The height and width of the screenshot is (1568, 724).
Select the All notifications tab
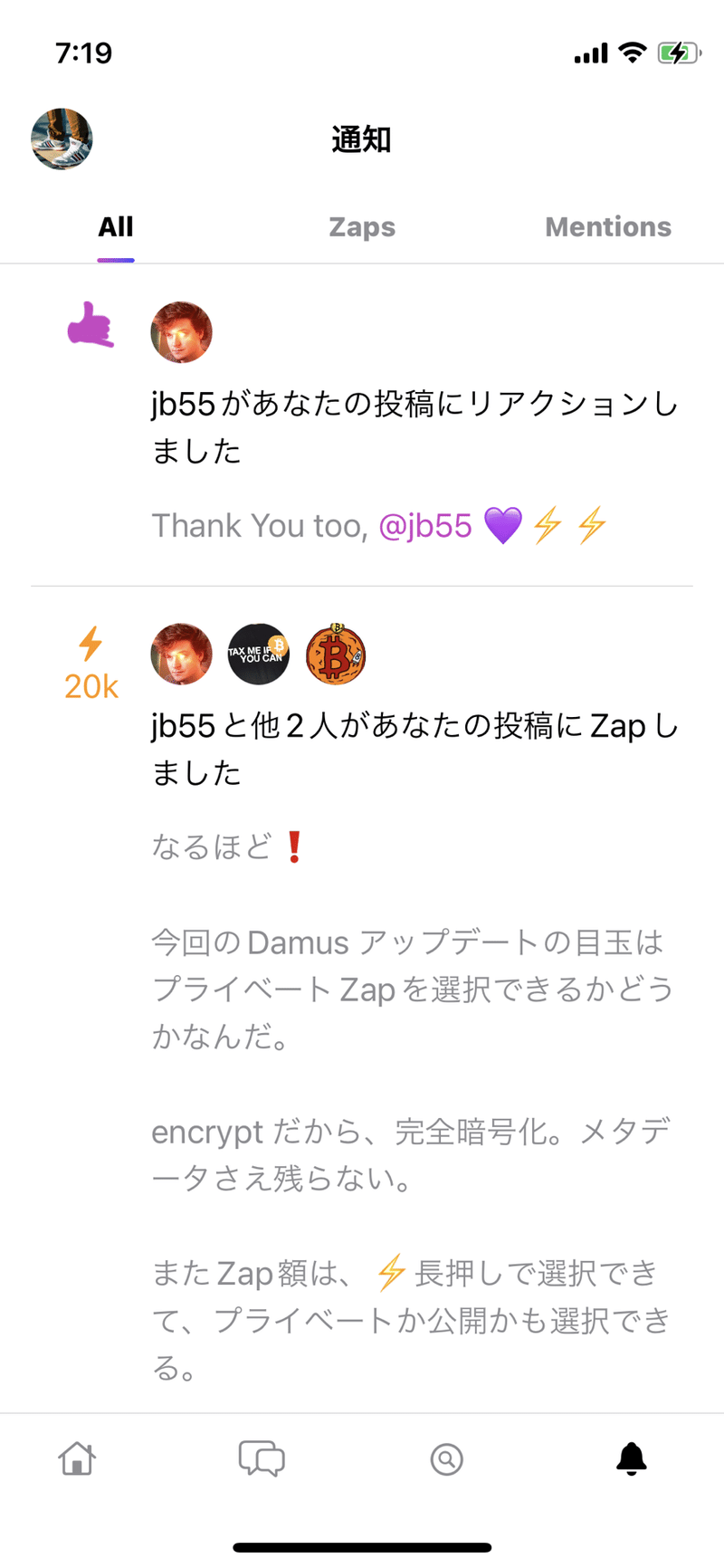(115, 226)
